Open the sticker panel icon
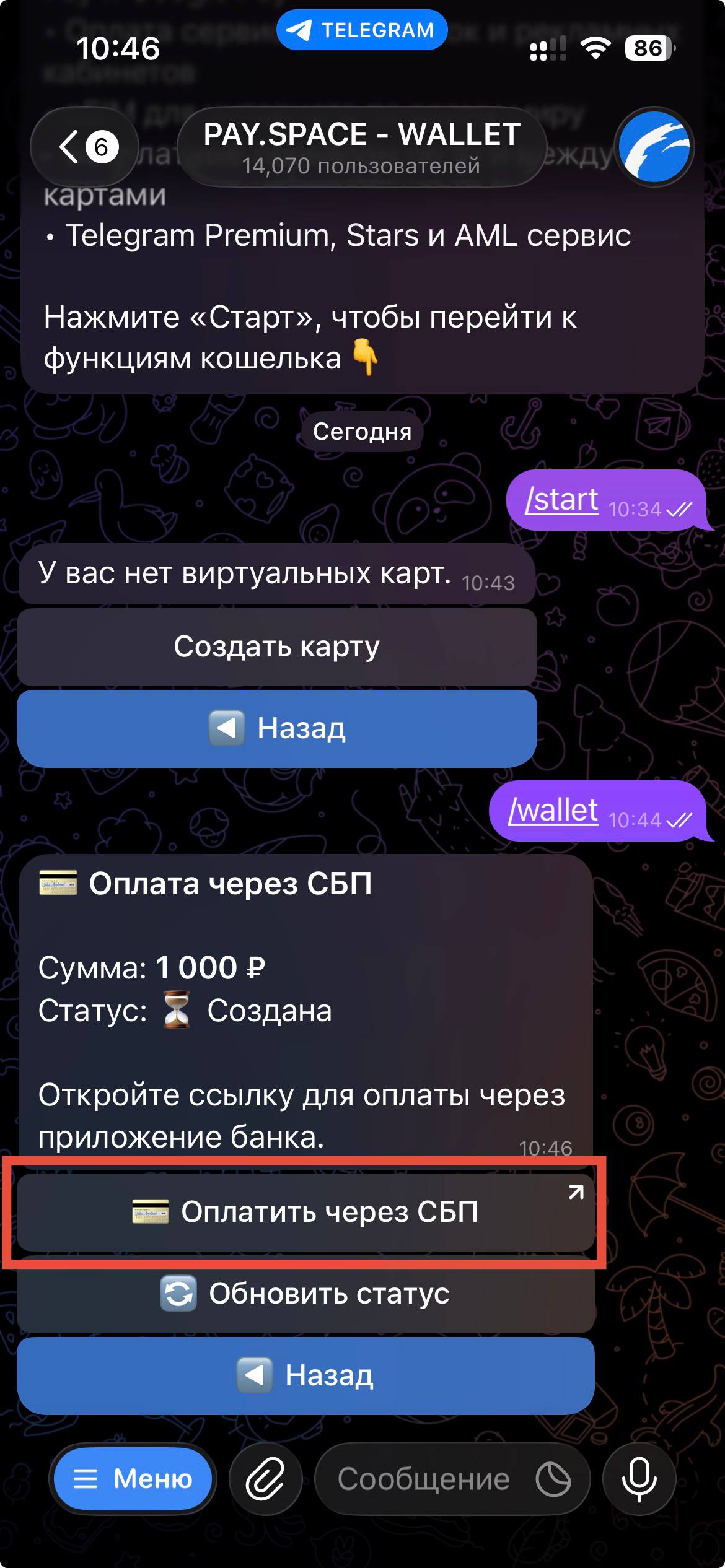725x1568 pixels. coord(553,1479)
